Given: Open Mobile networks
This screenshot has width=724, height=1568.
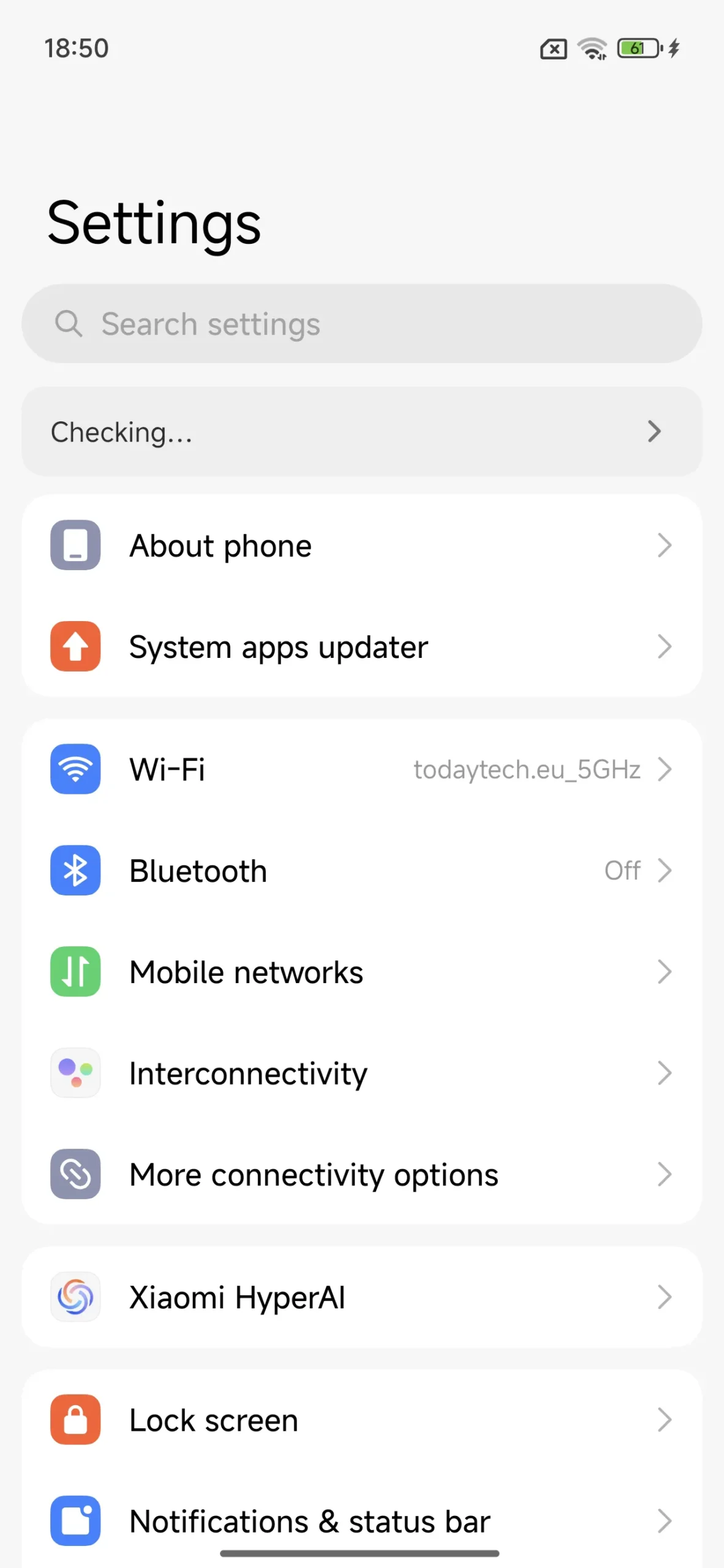Looking at the screenshot, I should coord(361,972).
